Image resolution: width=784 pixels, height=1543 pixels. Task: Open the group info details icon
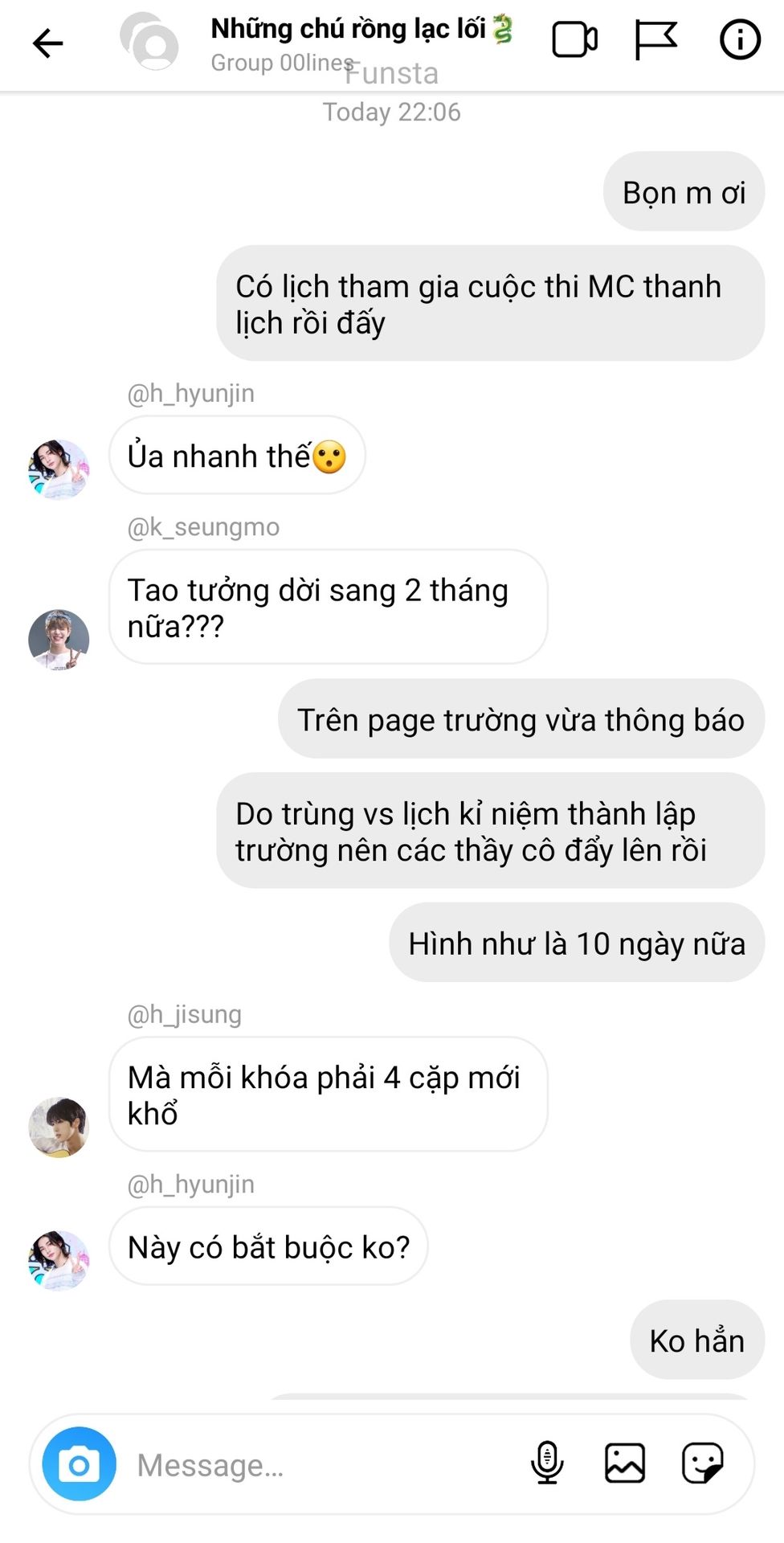point(740,39)
